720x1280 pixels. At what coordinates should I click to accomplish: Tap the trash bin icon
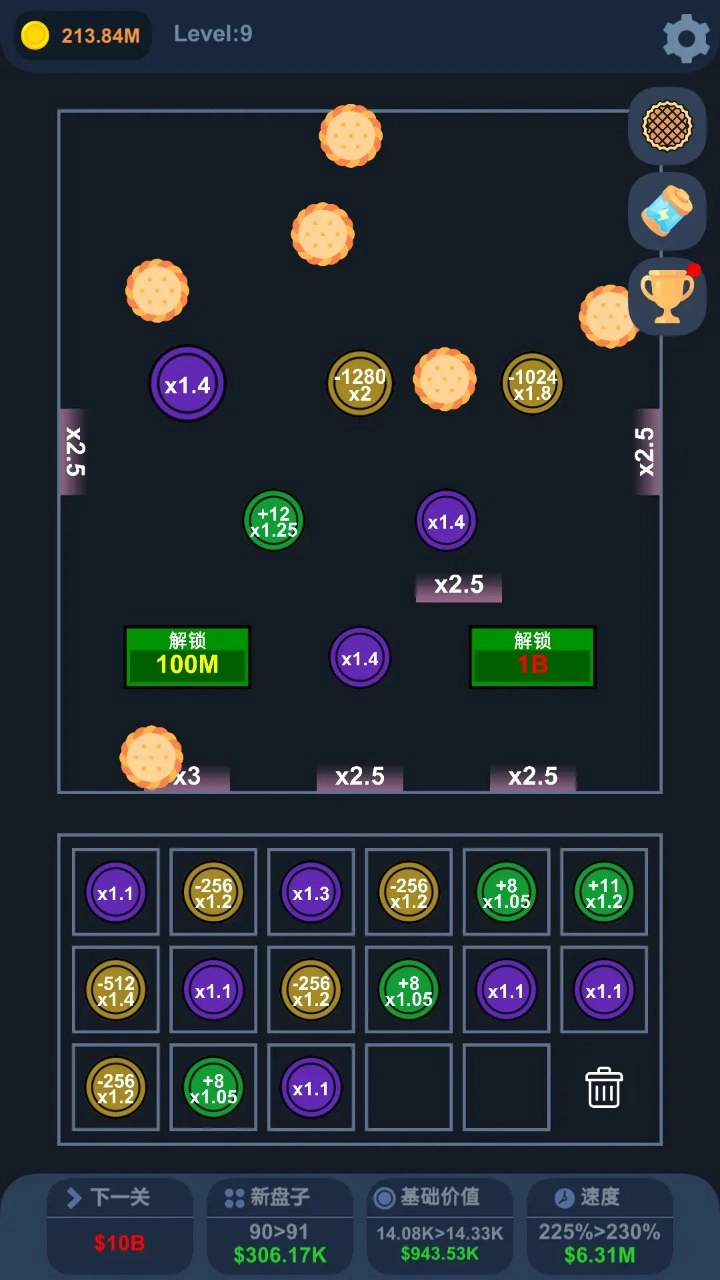(x=604, y=1087)
